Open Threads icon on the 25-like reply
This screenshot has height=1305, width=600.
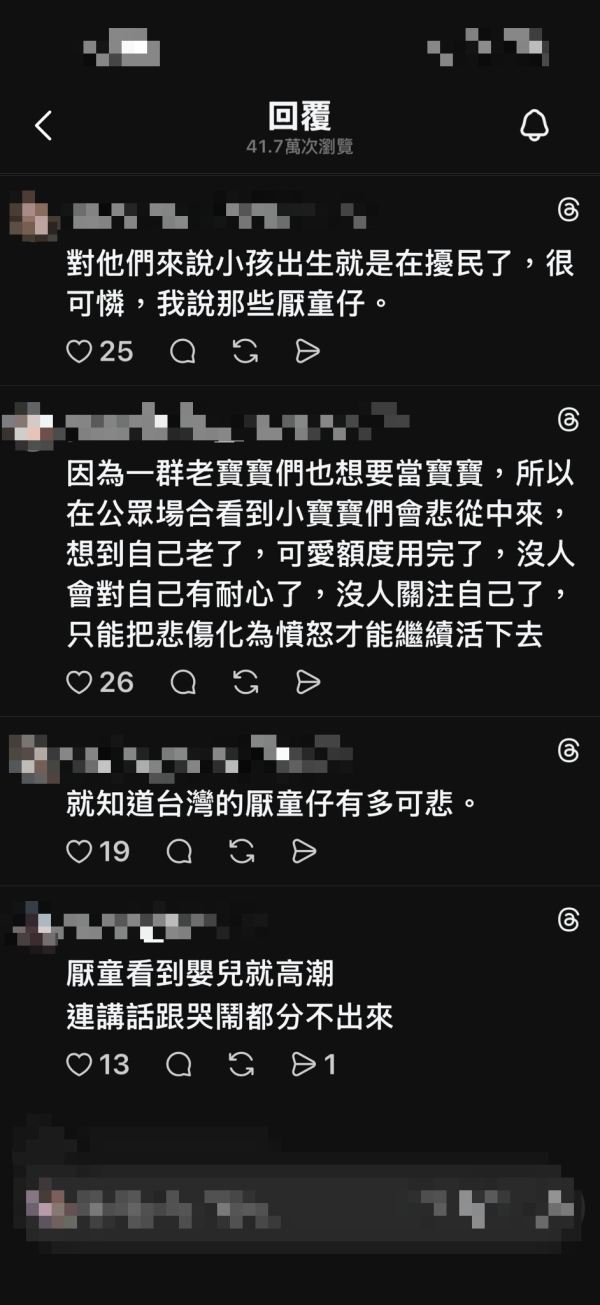(x=568, y=209)
